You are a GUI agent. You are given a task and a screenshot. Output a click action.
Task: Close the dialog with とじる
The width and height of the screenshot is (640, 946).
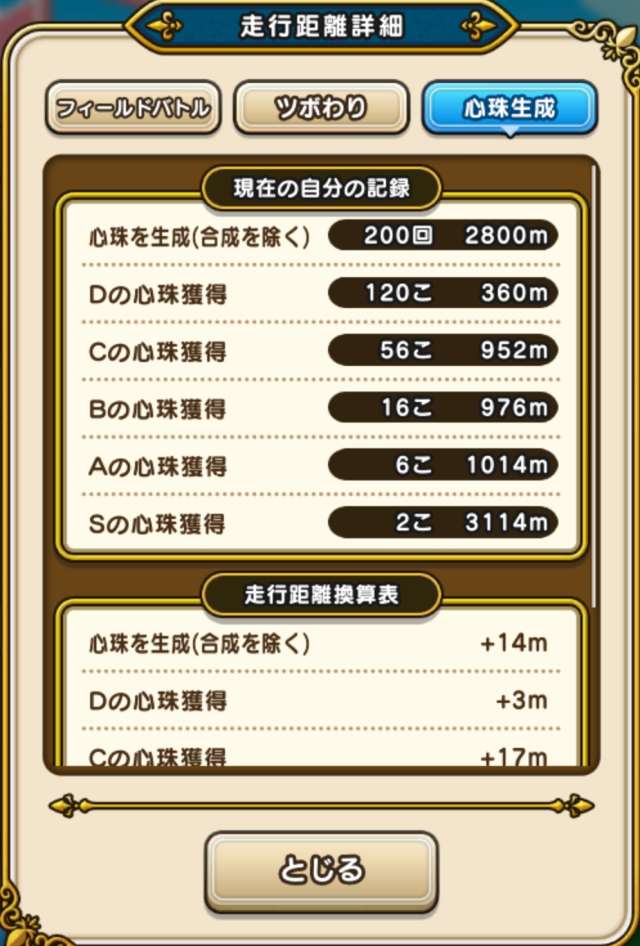[321, 869]
